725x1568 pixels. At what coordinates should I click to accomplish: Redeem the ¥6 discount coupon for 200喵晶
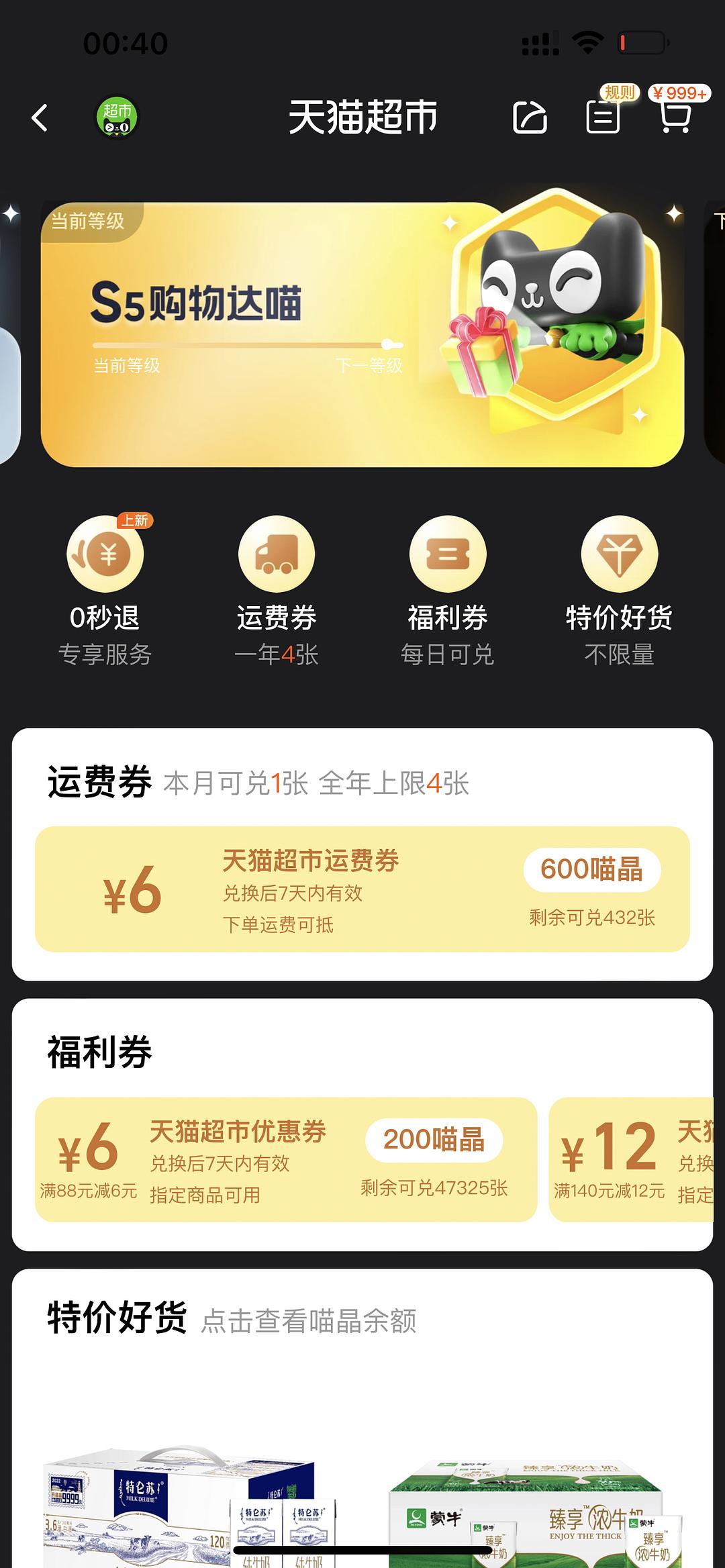434,1140
